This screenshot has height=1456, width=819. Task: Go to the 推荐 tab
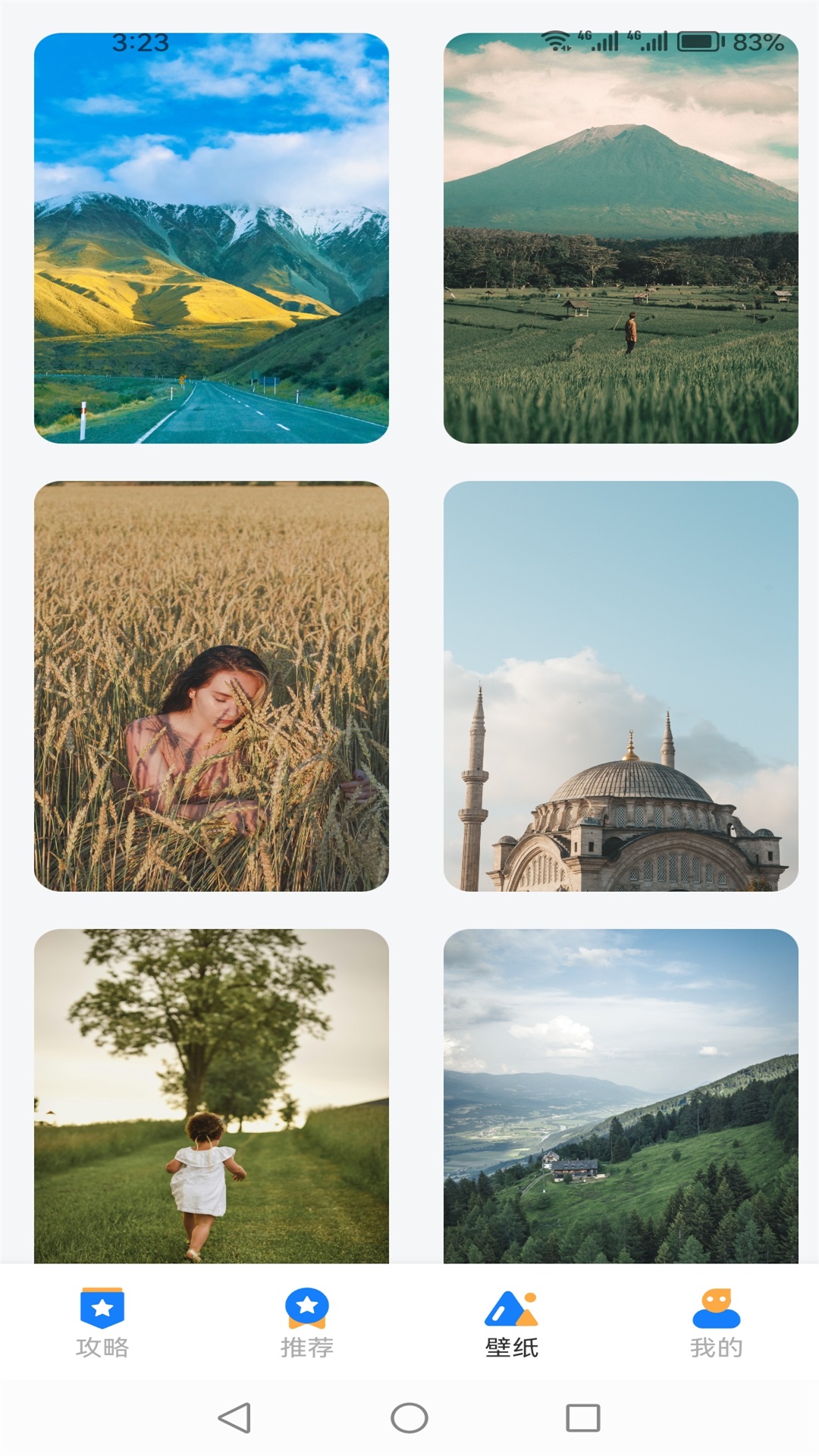click(307, 1323)
